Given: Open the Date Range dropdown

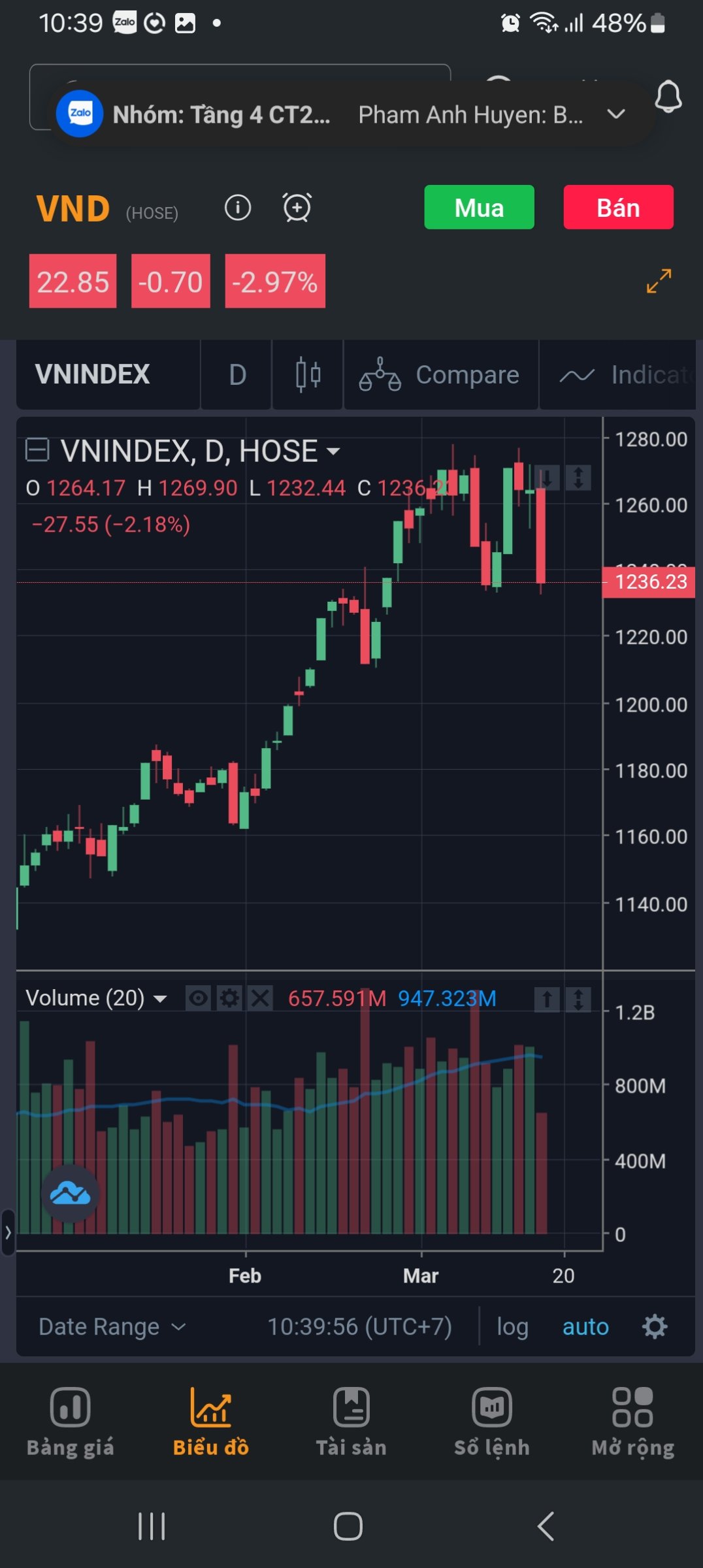Looking at the screenshot, I should [x=112, y=1326].
